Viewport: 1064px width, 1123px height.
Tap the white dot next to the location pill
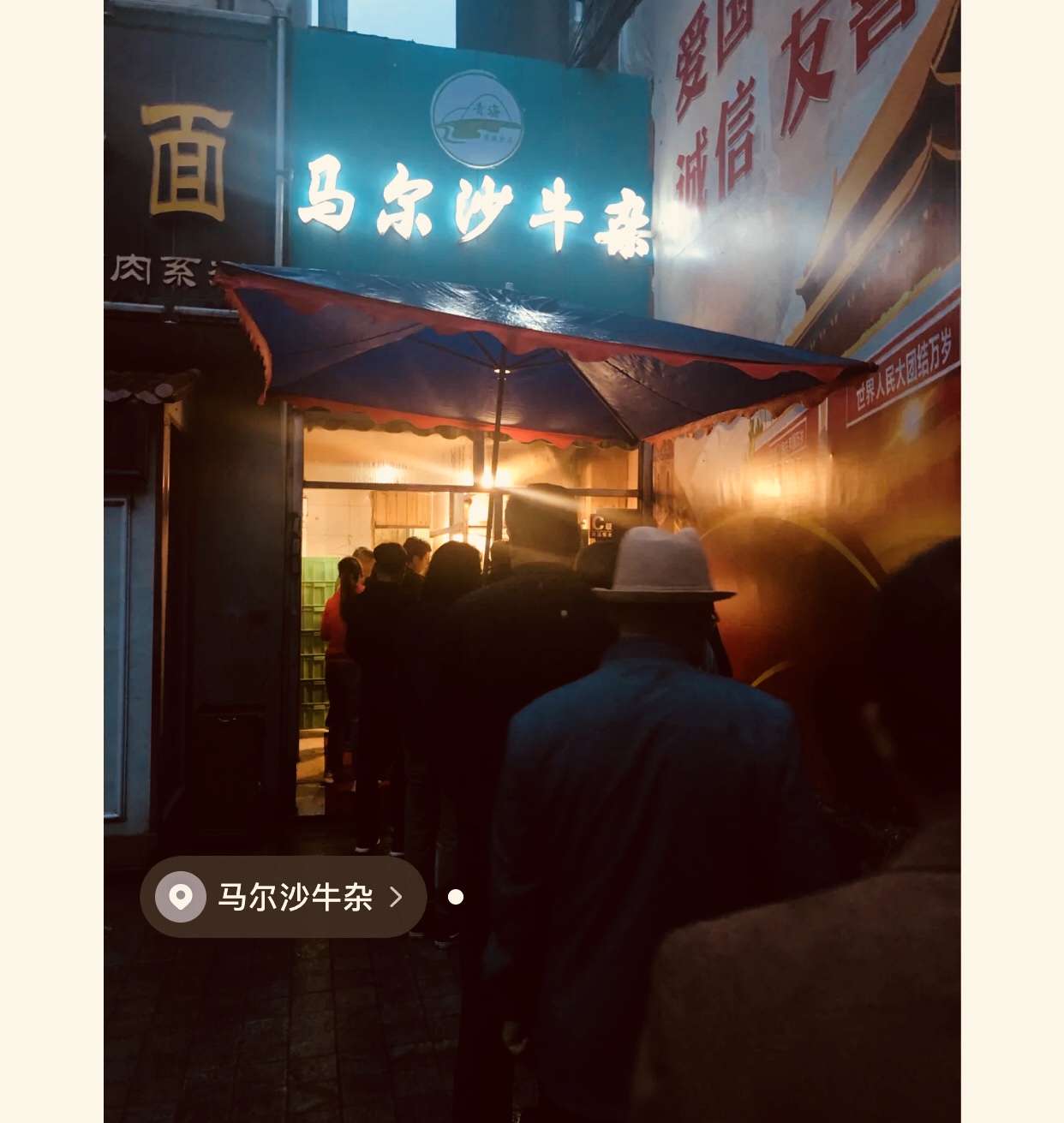[455, 896]
